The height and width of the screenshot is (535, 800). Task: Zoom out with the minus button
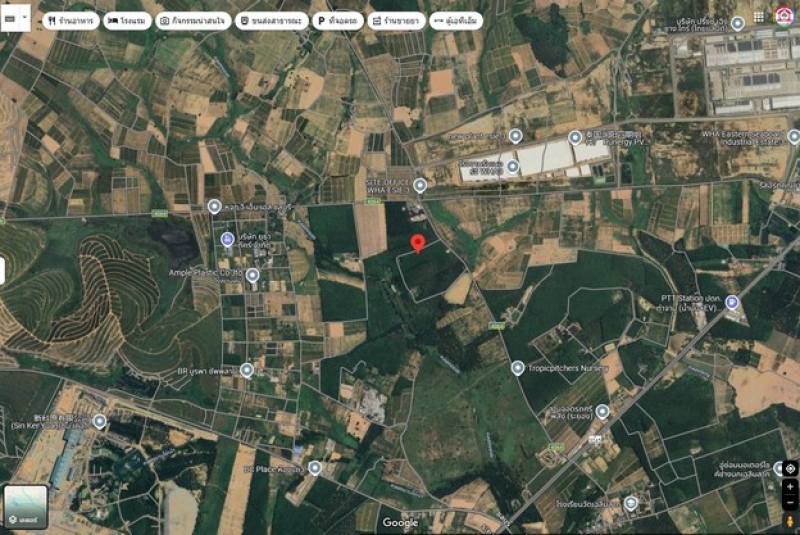790,501
